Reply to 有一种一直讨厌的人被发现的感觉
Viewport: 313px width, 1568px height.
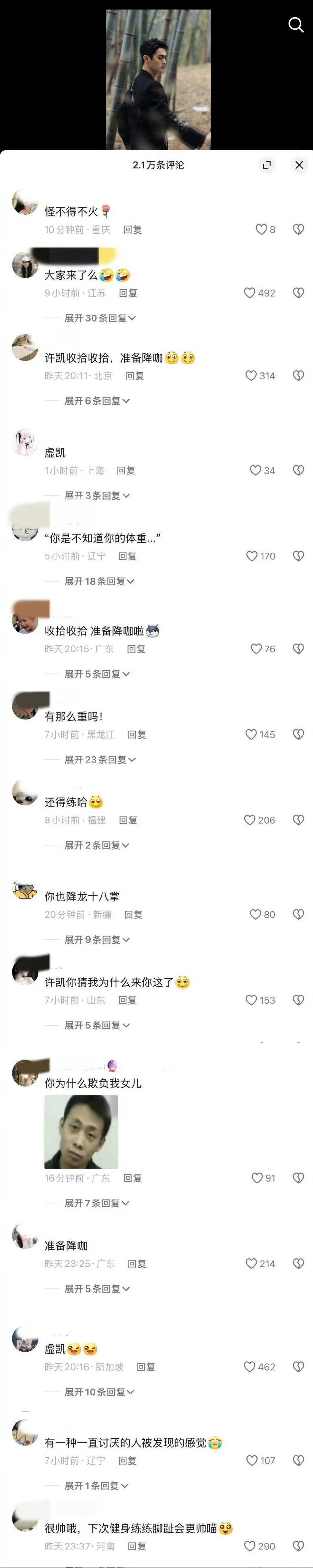click(x=127, y=1460)
